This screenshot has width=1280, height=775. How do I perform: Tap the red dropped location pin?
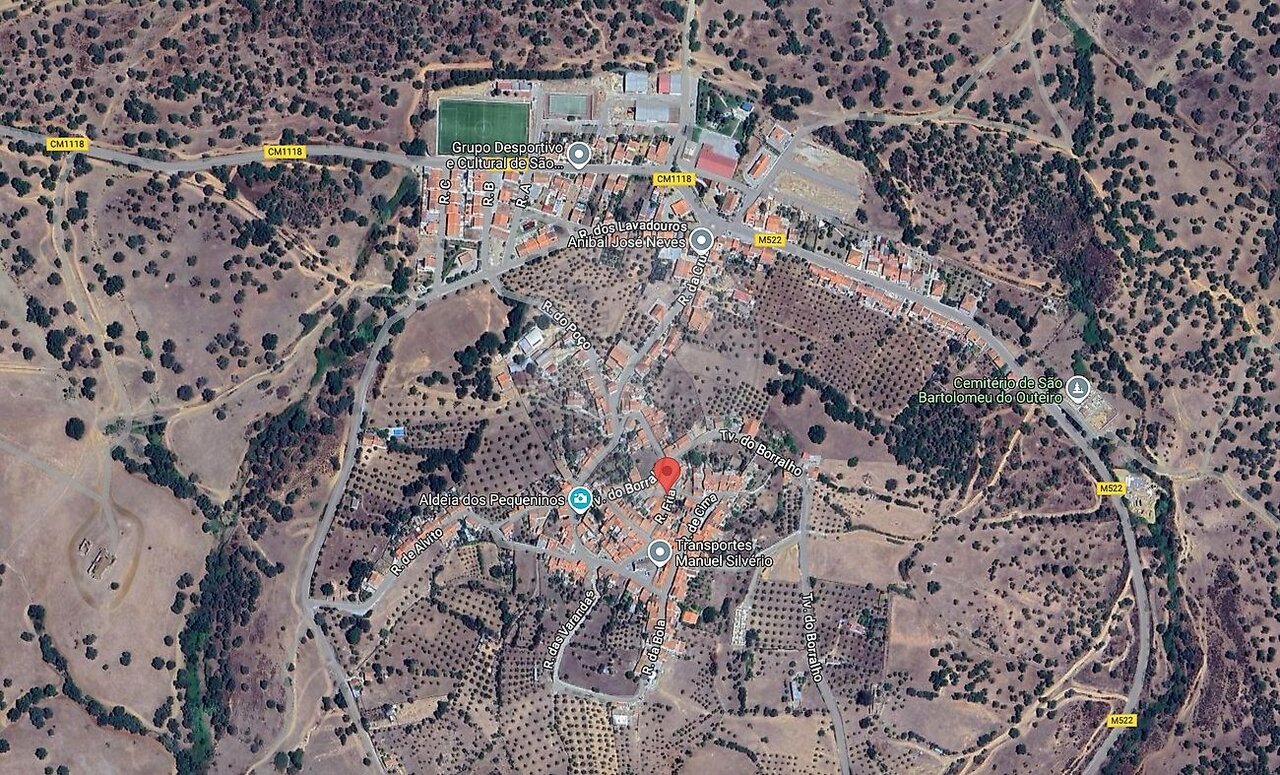(668, 474)
